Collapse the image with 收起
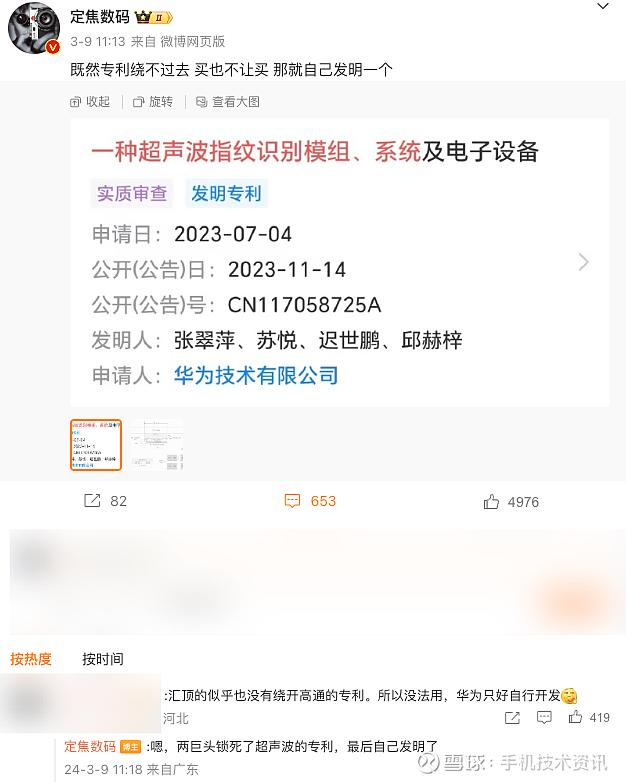Screen dimensions: 626x782 90,102
